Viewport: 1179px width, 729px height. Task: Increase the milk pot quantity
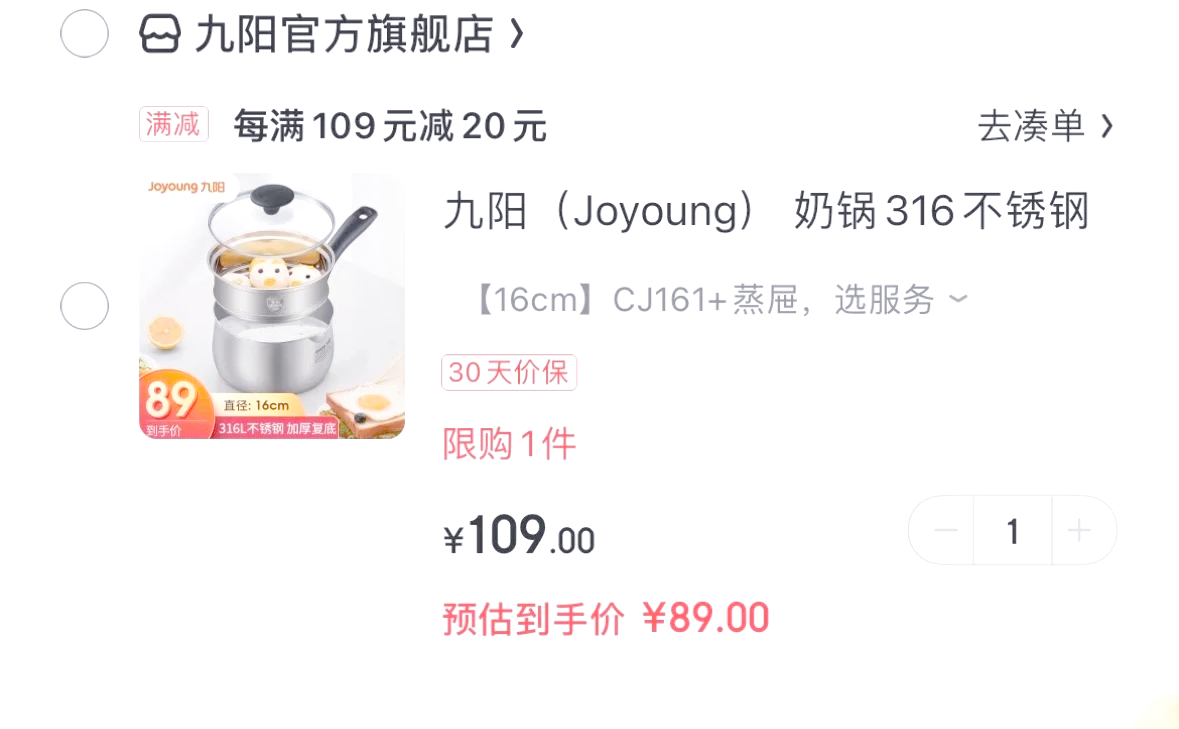[1080, 531]
